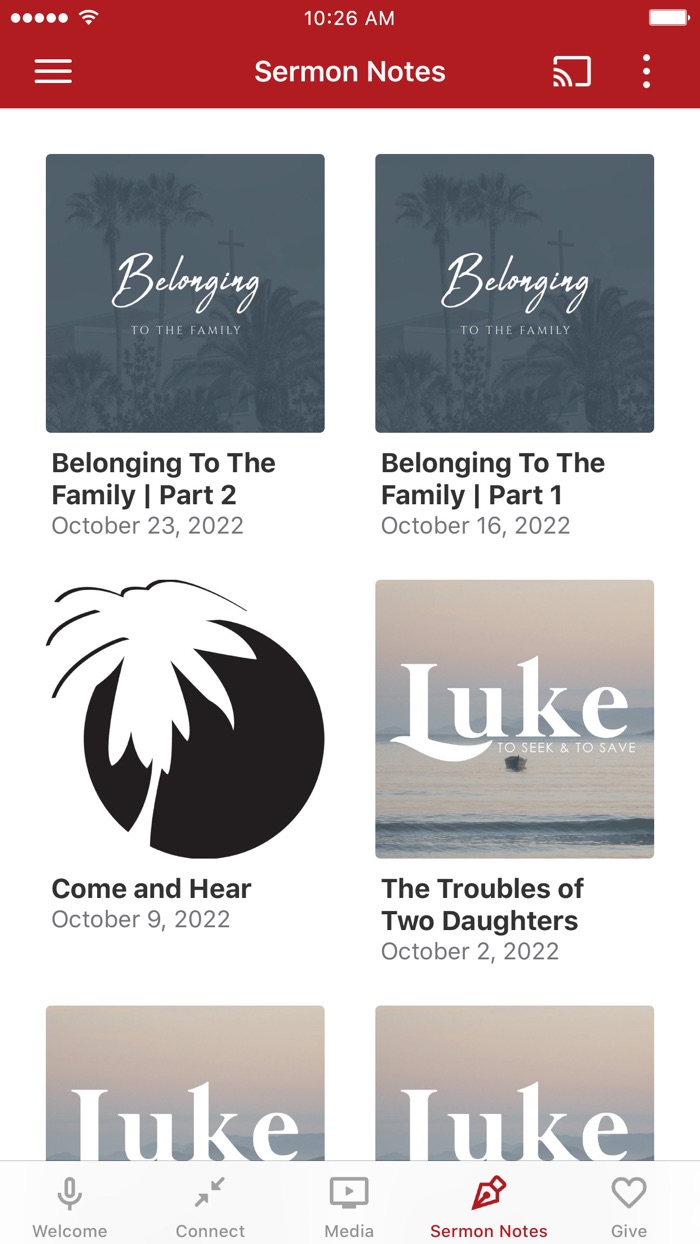Select The Troubles of Two Daughters notes
This screenshot has height=1244, width=700.
[514, 719]
